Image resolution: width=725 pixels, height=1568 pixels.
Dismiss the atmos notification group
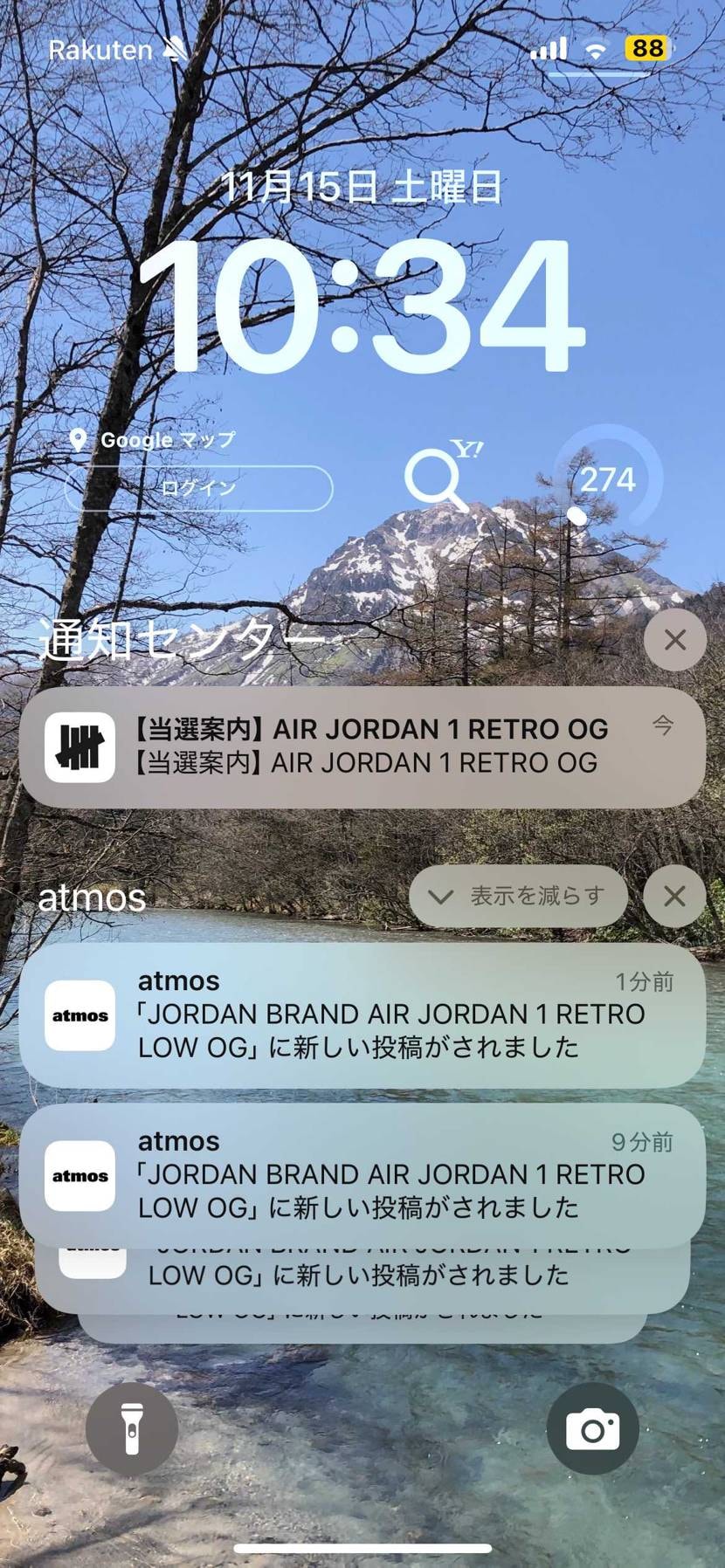(673, 896)
